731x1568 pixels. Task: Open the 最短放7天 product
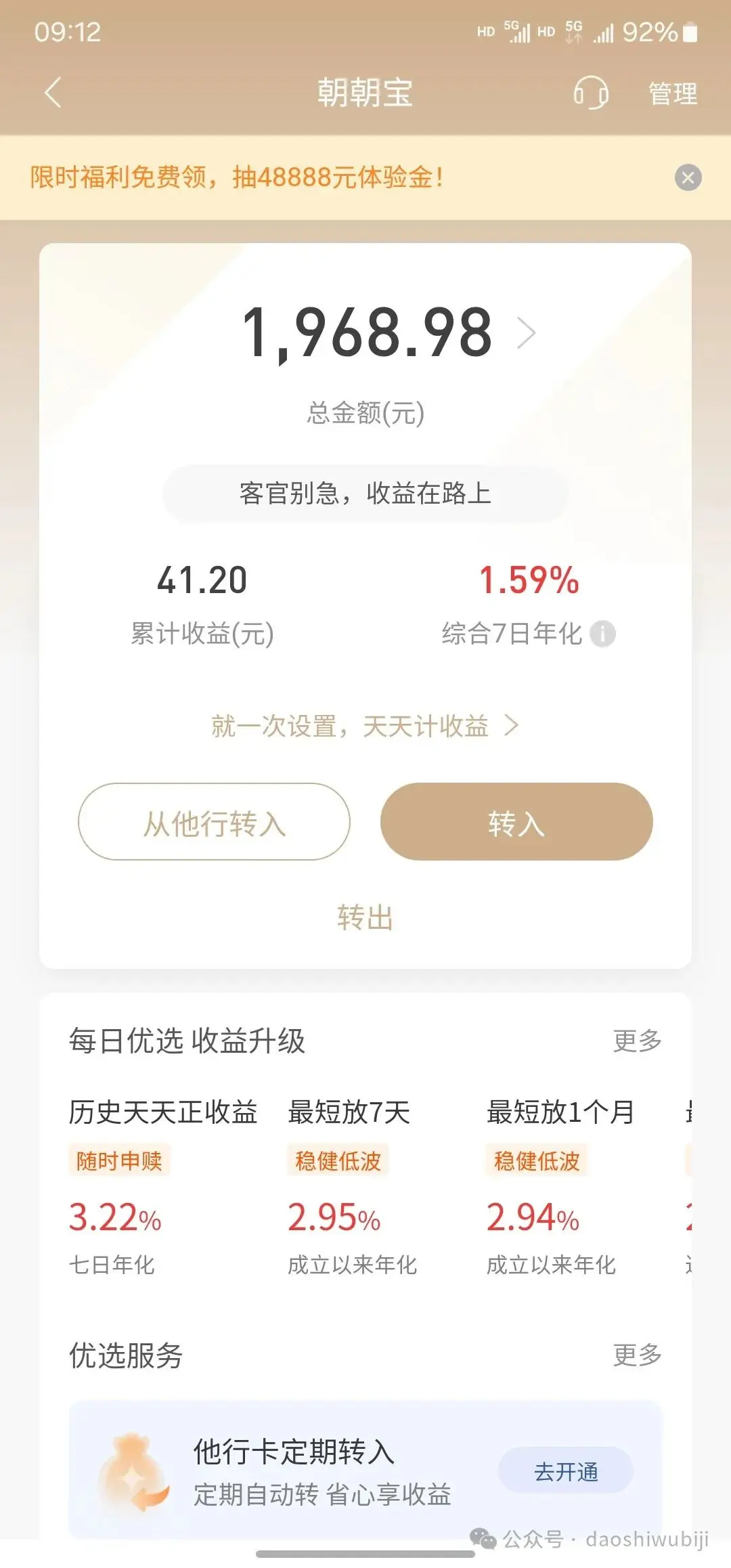[352, 1186]
